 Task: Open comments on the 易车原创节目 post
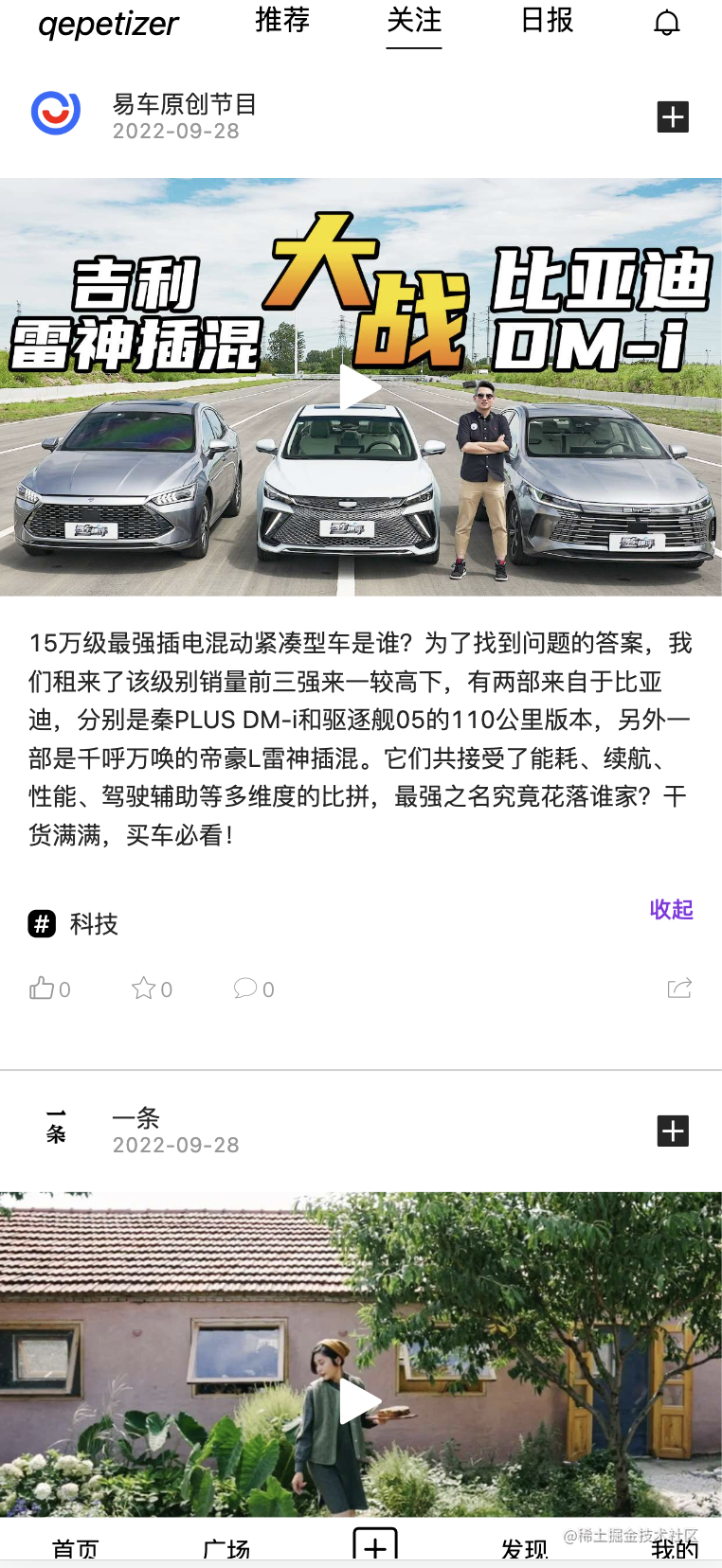point(254,989)
